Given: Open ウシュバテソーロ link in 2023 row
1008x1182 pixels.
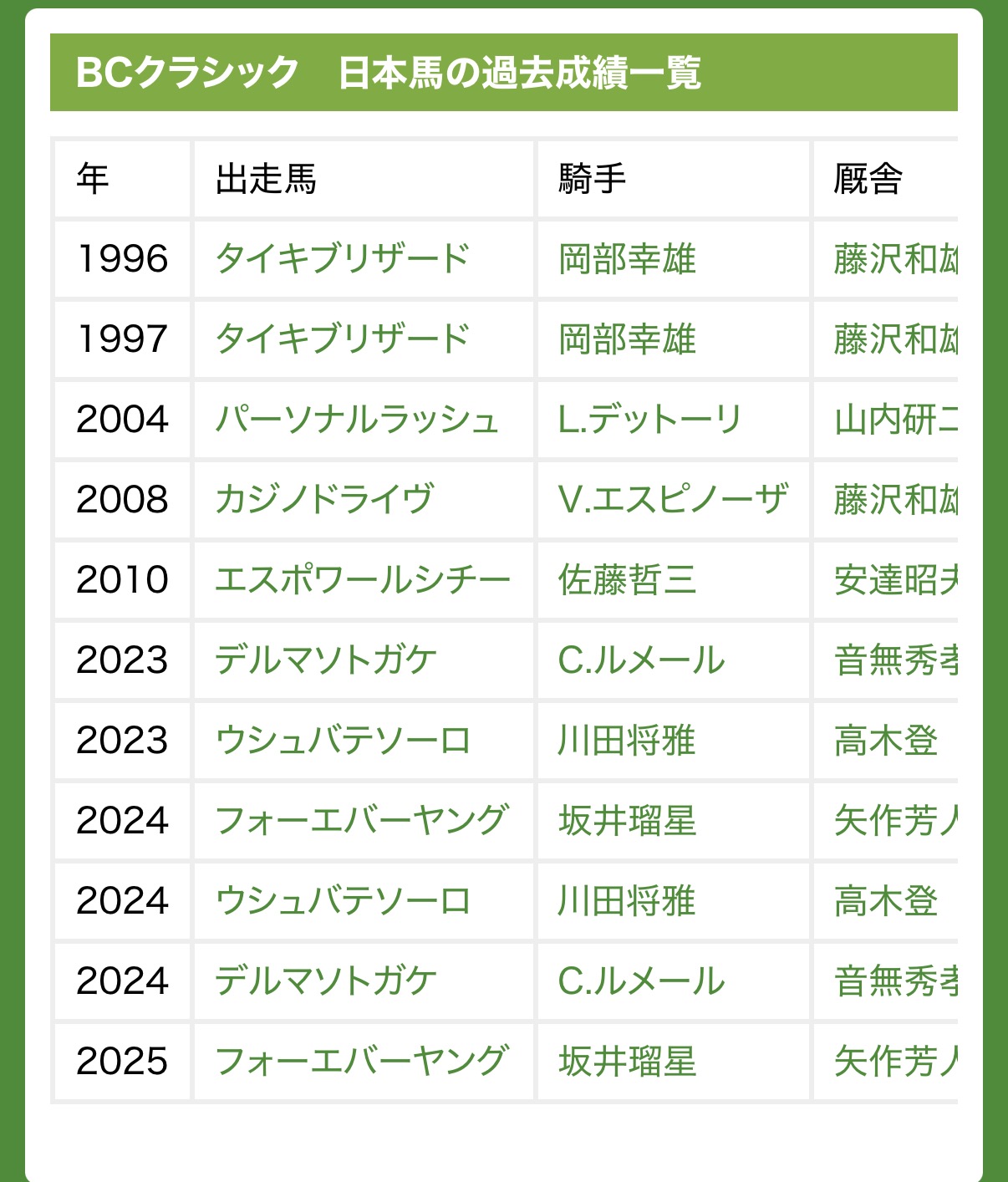Looking at the screenshot, I should tap(343, 740).
